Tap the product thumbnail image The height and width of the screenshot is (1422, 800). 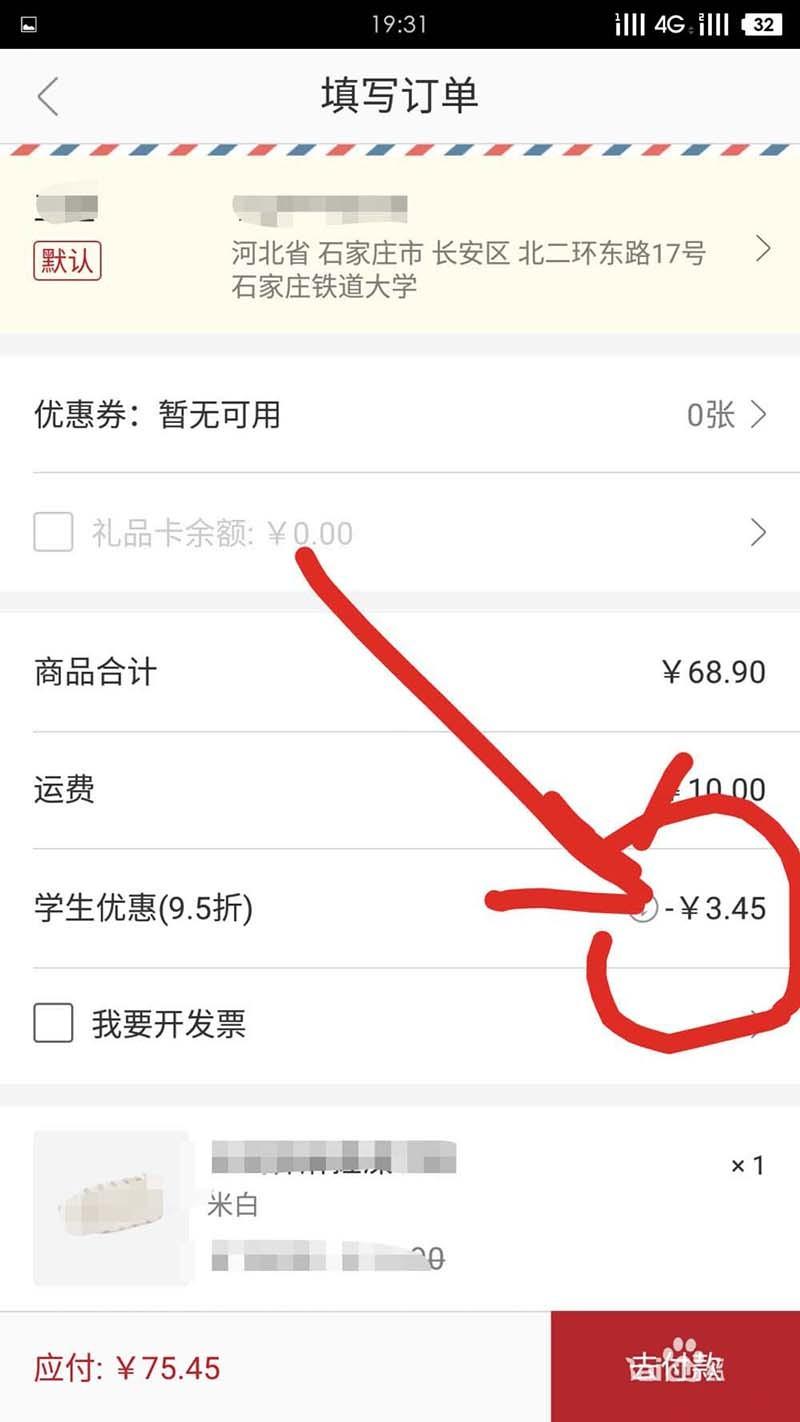coord(111,1208)
